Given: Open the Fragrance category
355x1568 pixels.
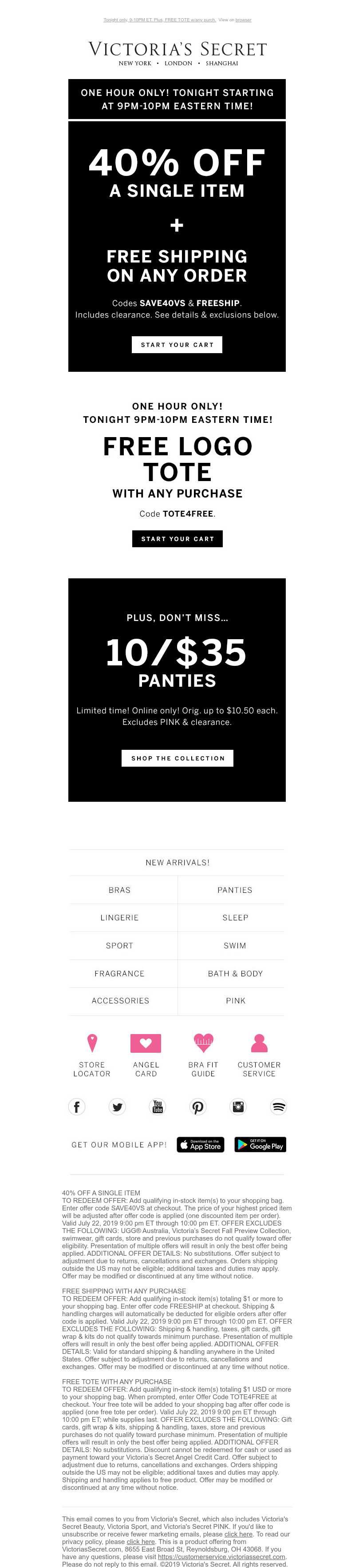Looking at the screenshot, I should (x=120, y=973).
